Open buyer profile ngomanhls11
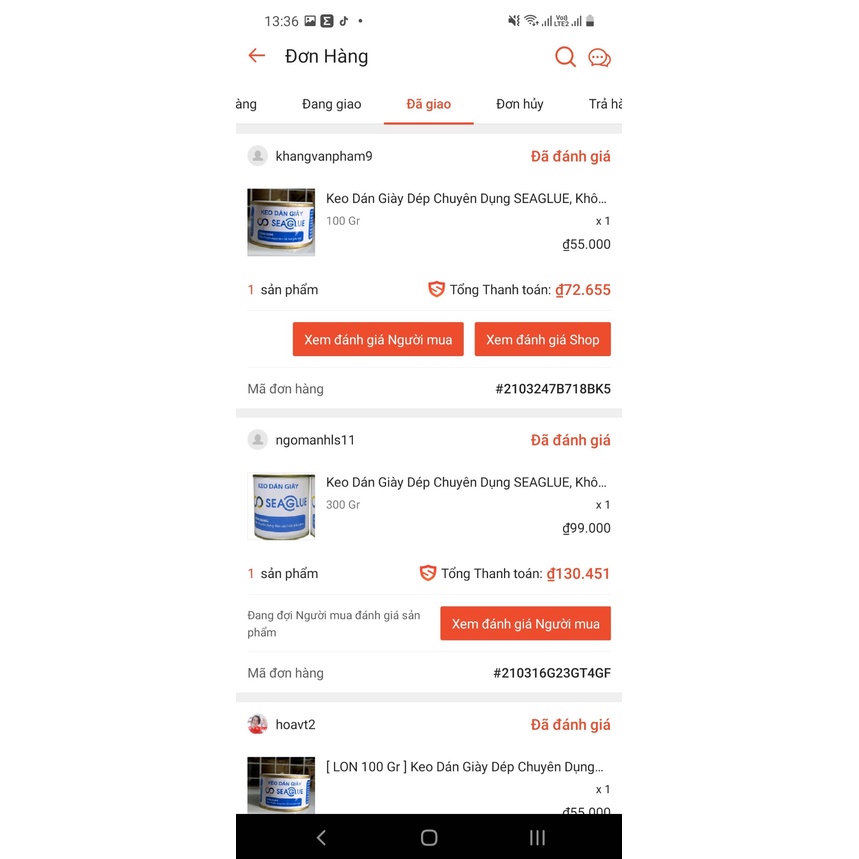This screenshot has height=859, width=859. coord(314,440)
